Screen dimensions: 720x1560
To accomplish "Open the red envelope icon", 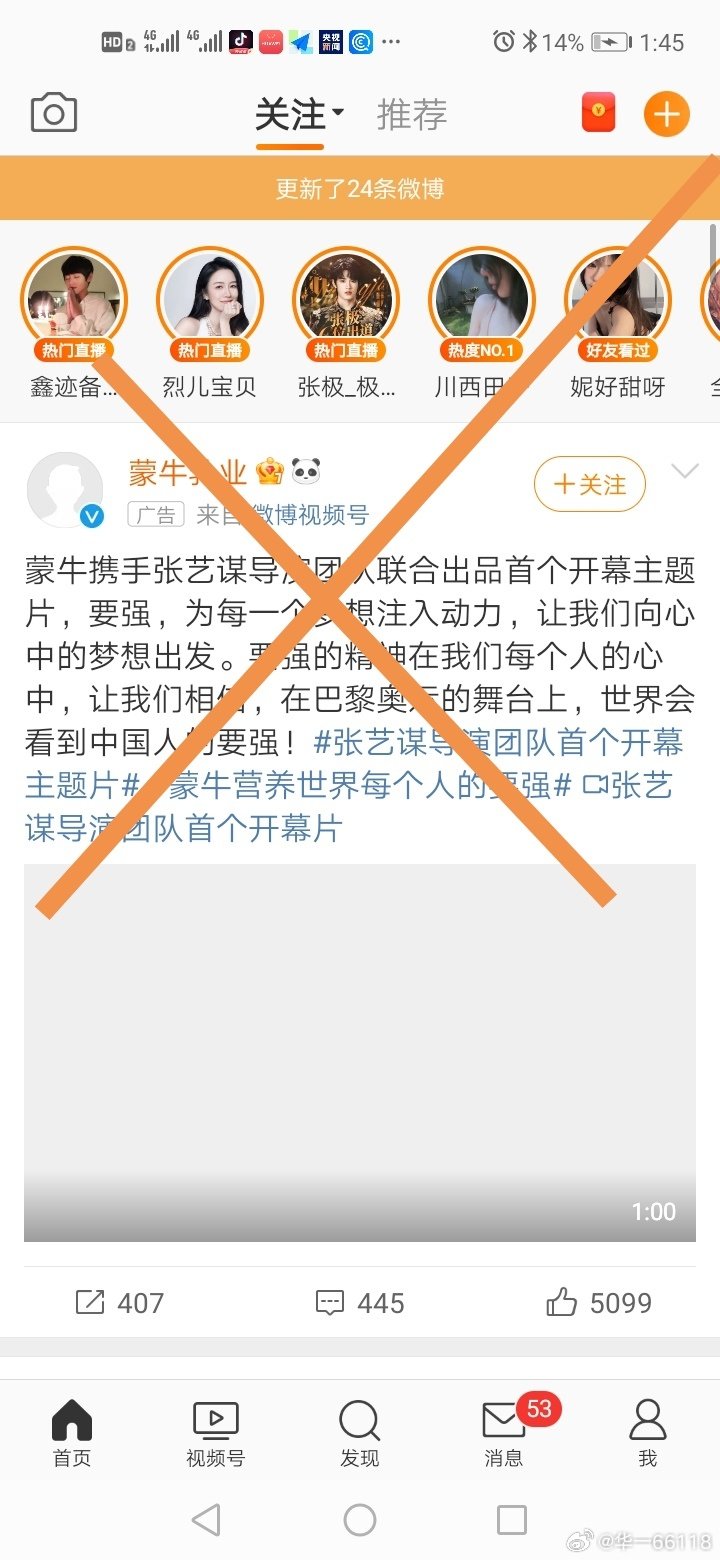I will pos(598,114).
